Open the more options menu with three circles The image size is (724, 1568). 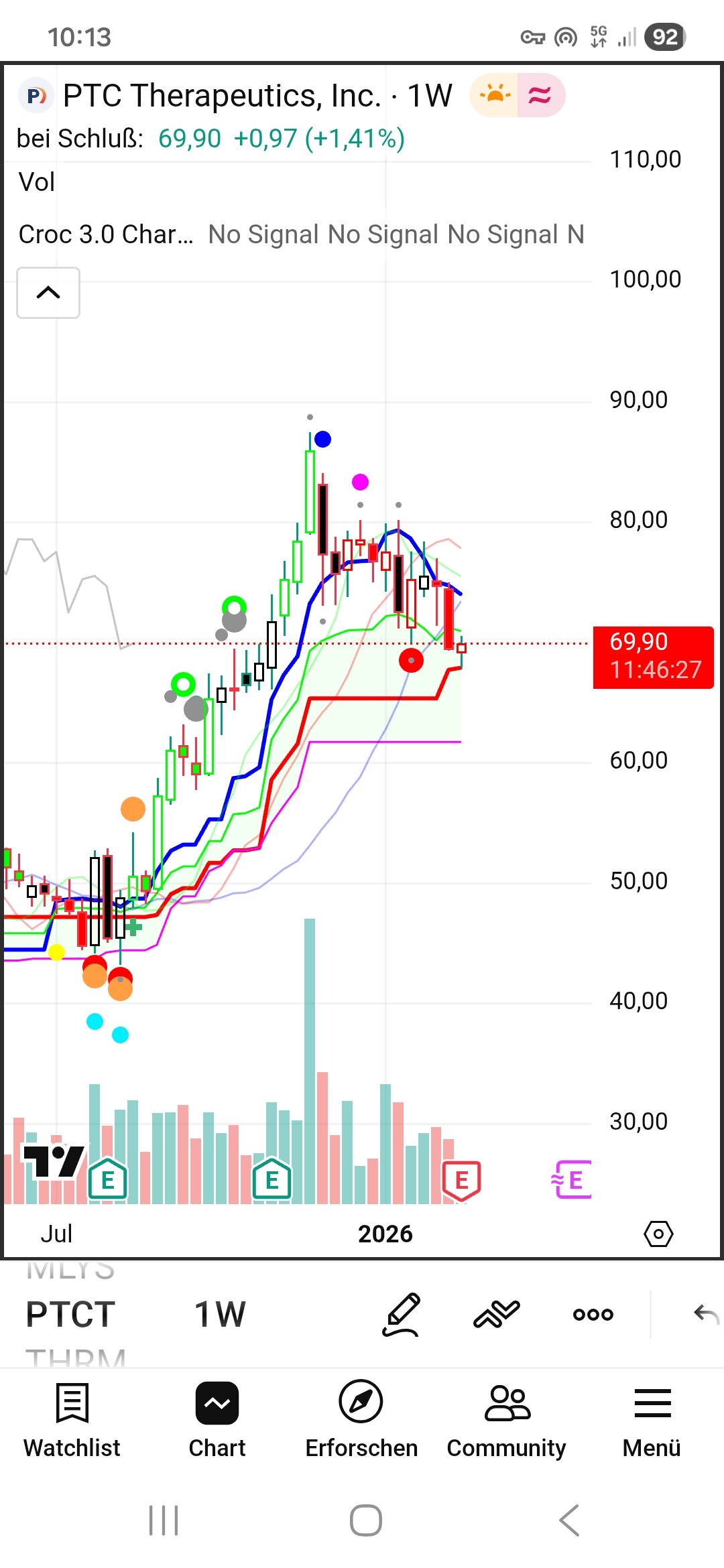click(x=593, y=1315)
